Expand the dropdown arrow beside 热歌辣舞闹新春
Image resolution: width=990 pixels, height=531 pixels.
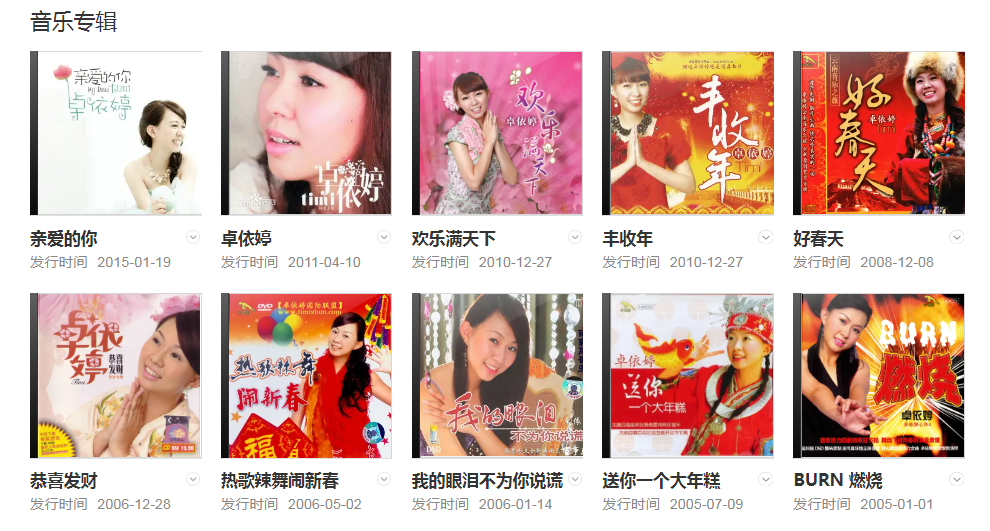(x=384, y=479)
